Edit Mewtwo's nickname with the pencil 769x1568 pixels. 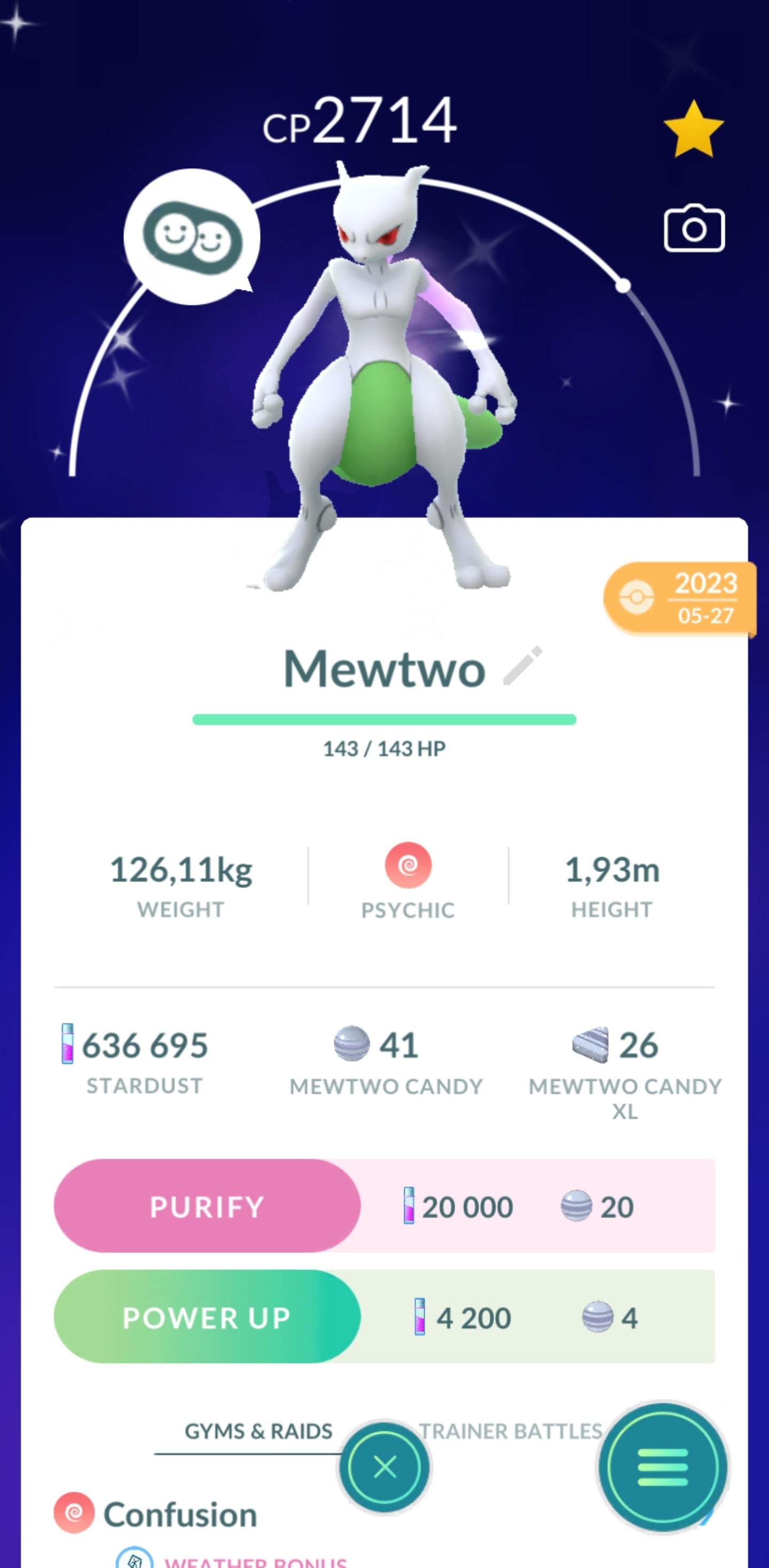(522, 666)
